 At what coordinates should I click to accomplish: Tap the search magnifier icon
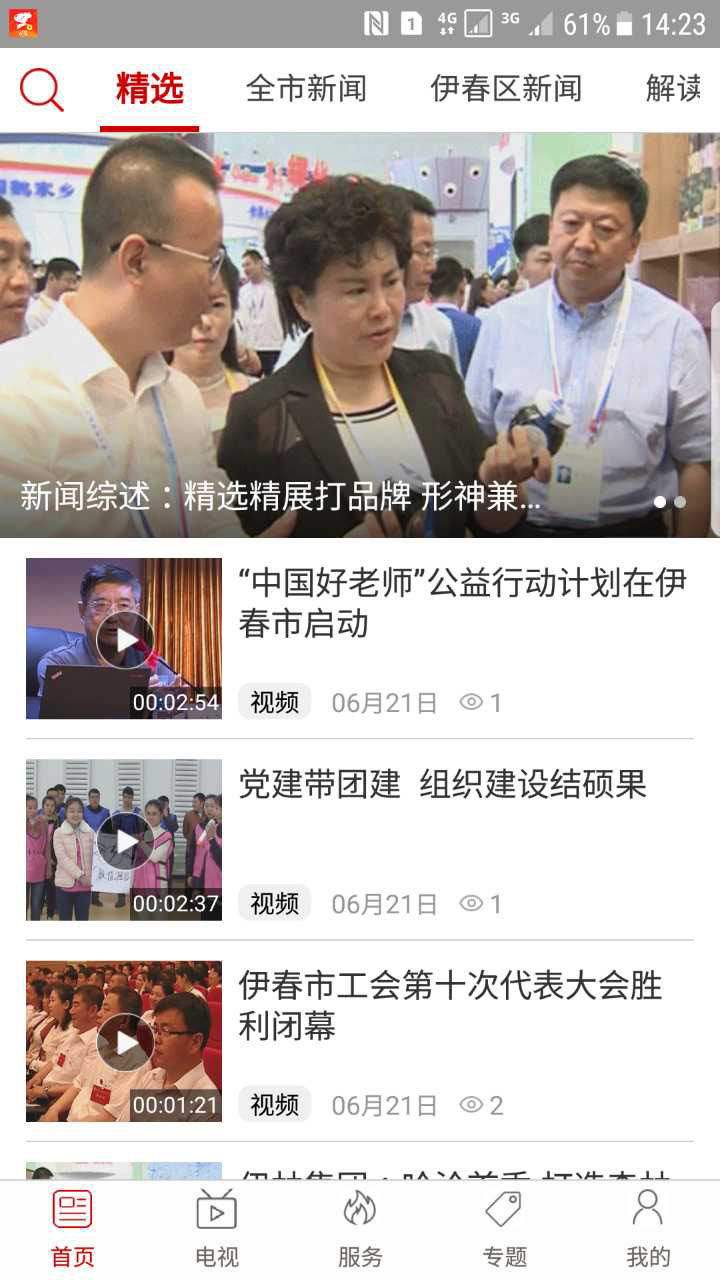40,89
